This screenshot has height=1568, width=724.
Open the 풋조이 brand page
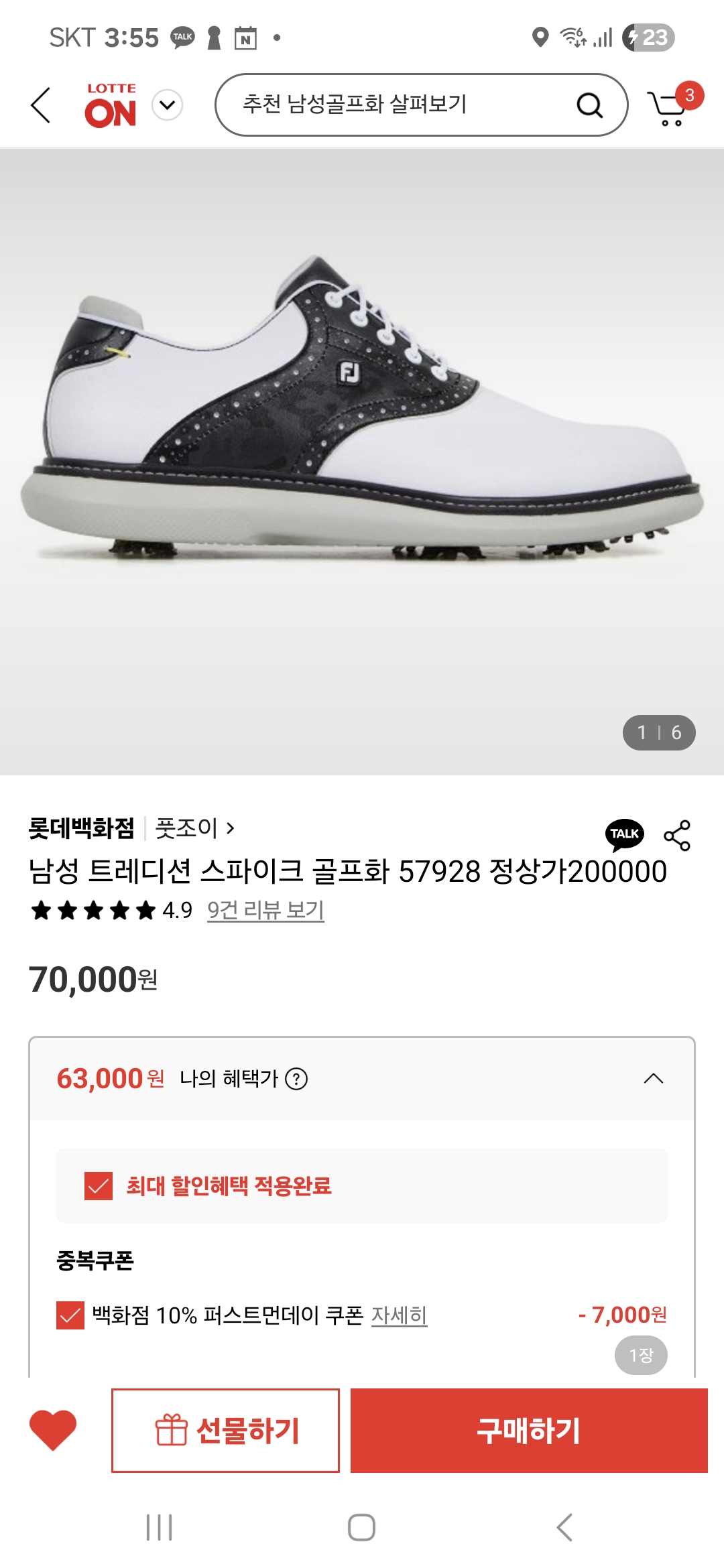[x=194, y=828]
